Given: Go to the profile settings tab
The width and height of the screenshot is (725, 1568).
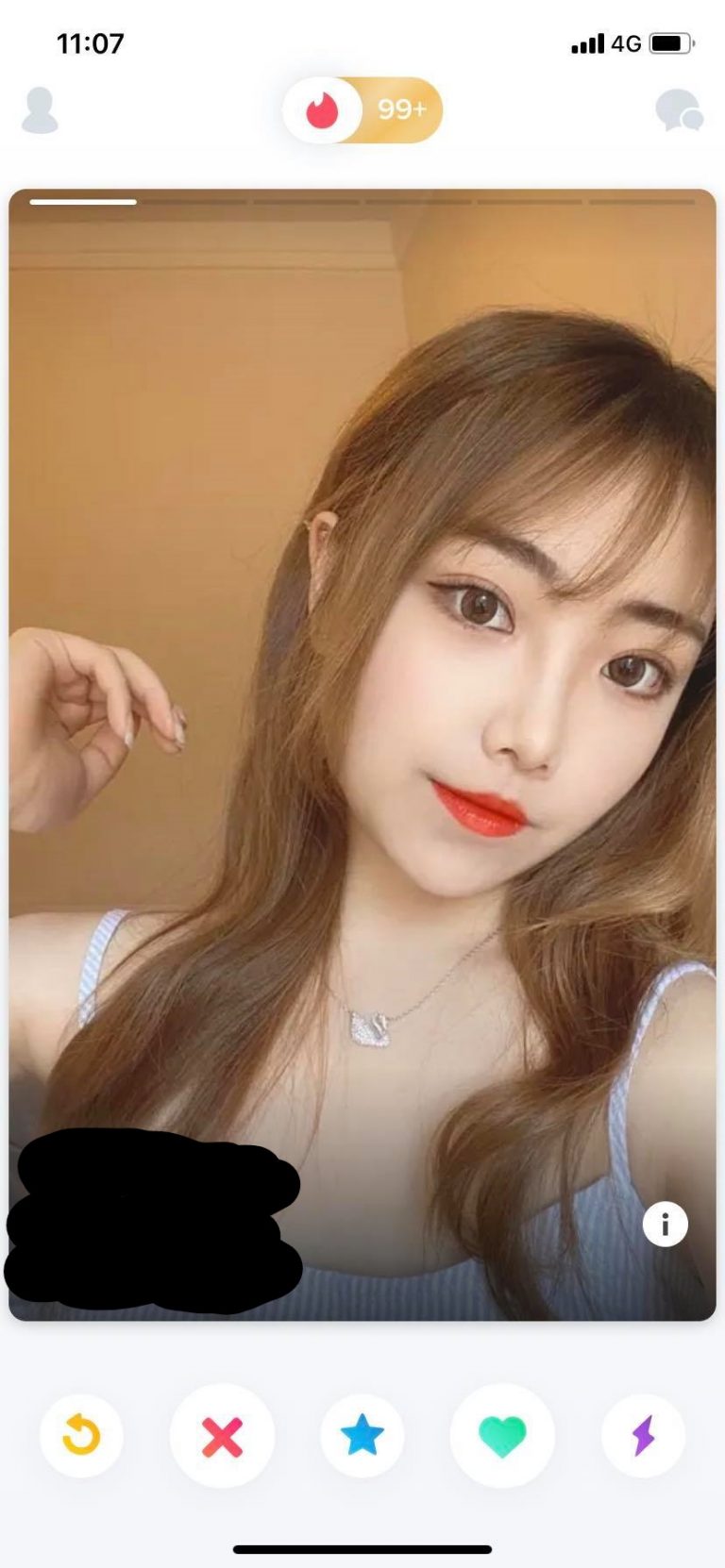Looking at the screenshot, I should [x=42, y=110].
